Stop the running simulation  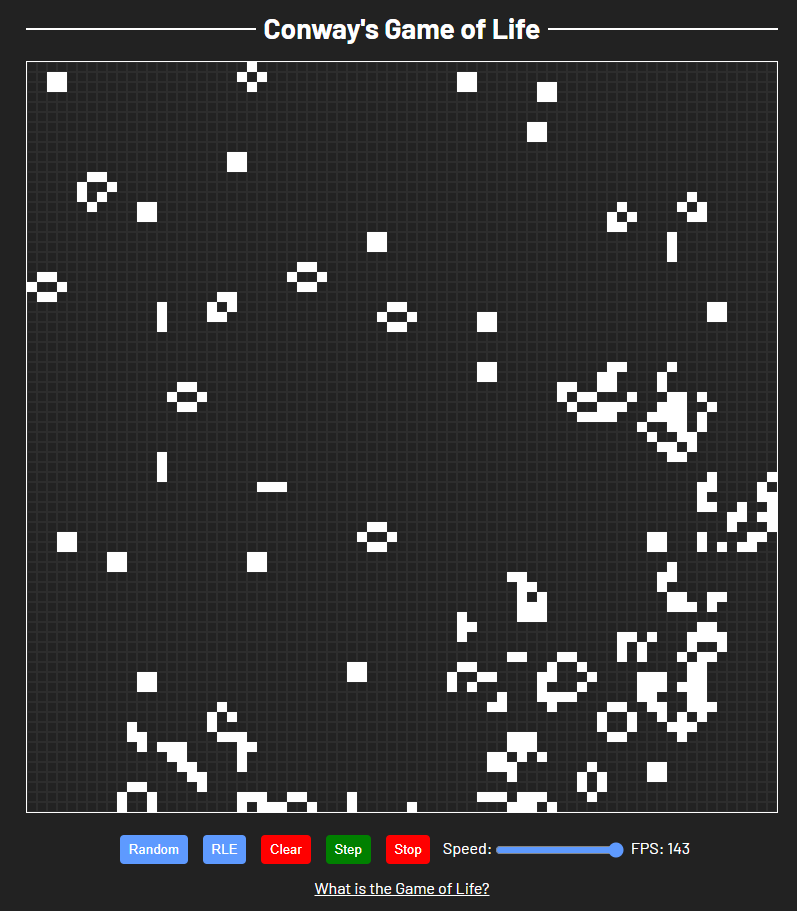pos(408,849)
